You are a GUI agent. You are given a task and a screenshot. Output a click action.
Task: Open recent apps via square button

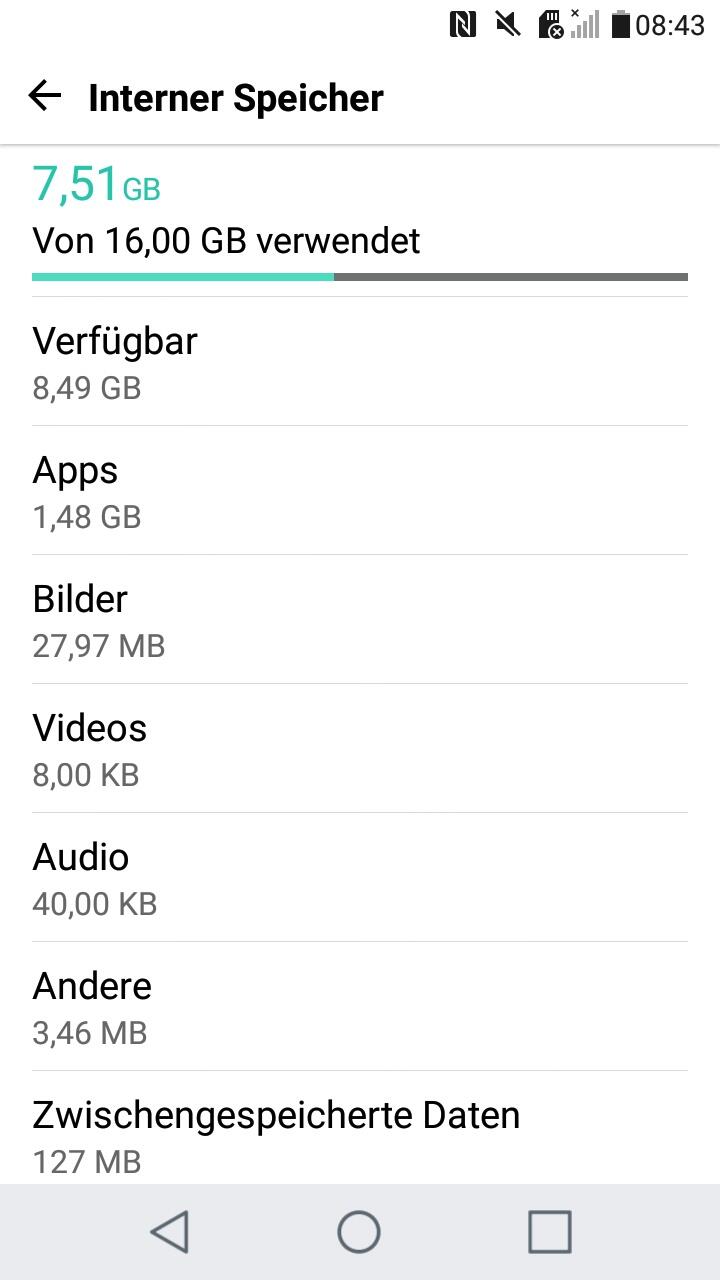(x=549, y=1232)
